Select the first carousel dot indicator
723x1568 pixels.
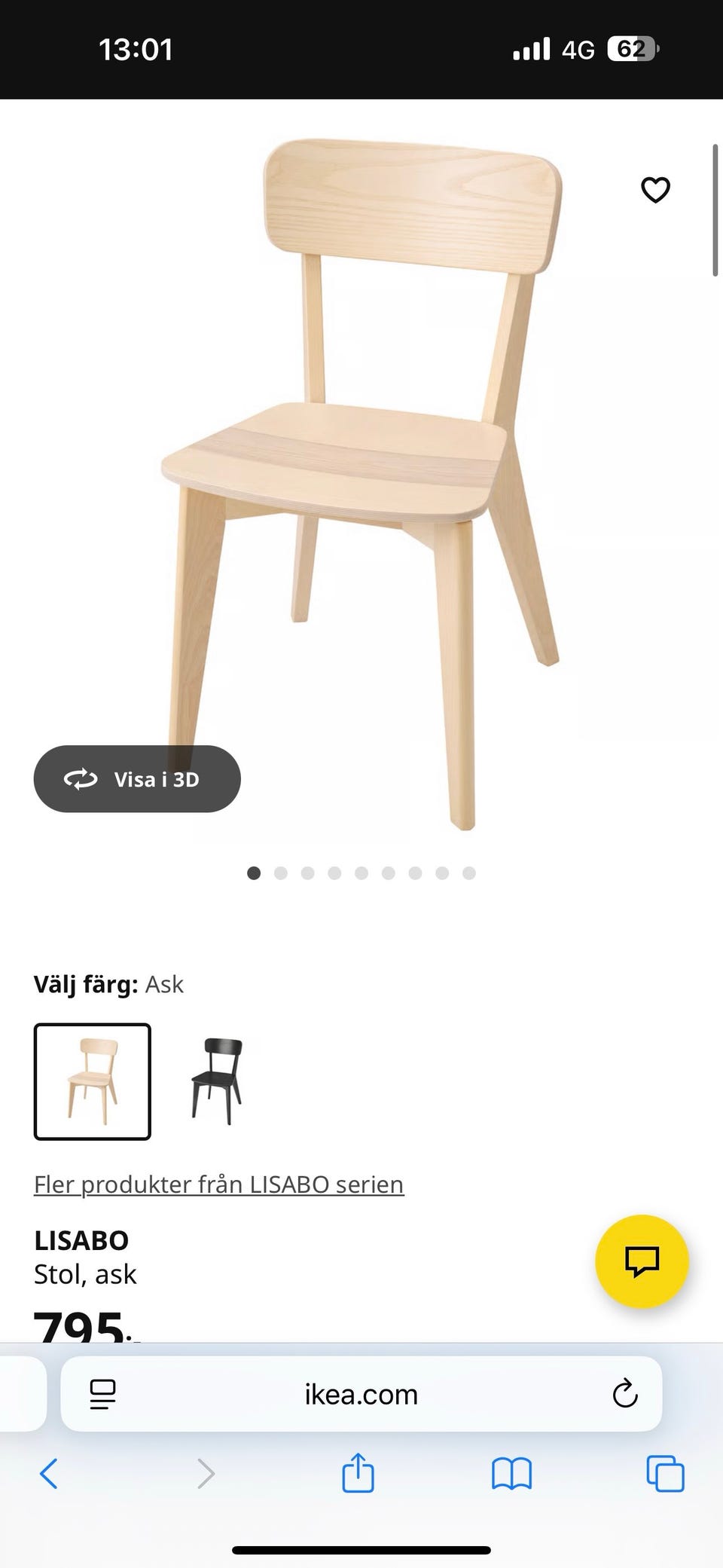pos(254,873)
